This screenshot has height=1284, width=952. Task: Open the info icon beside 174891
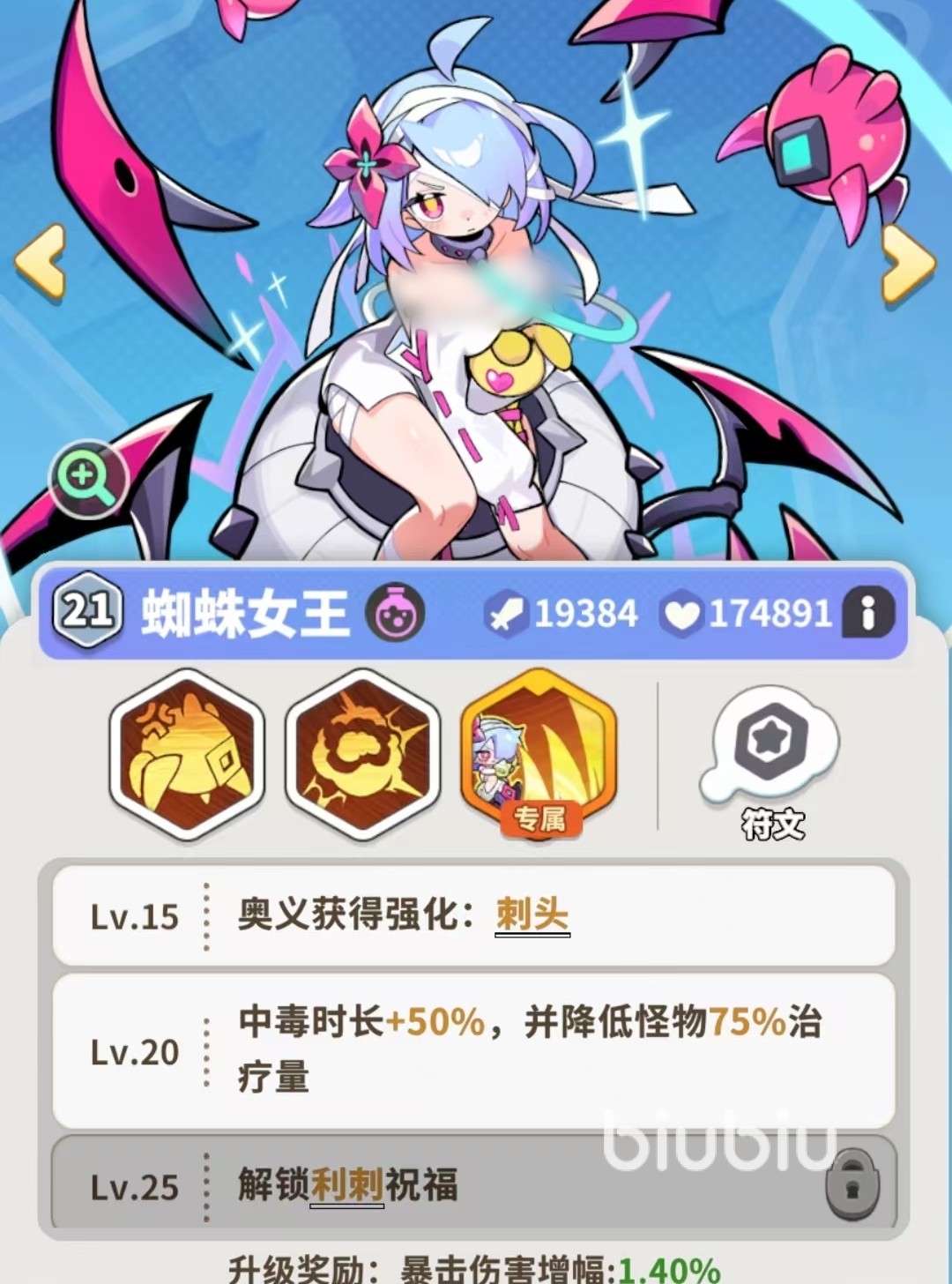tap(867, 613)
